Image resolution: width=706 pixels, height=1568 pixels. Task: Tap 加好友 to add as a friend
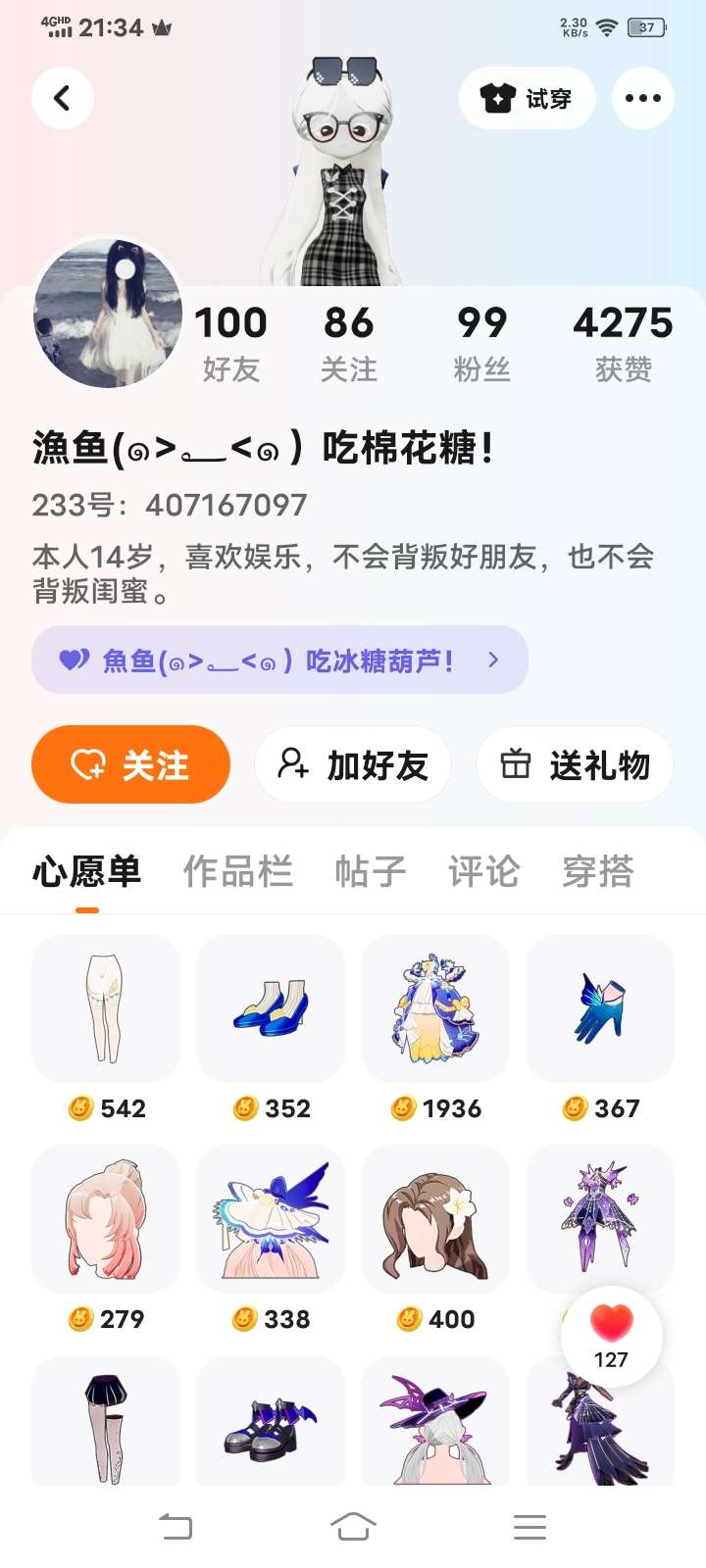pos(353,764)
